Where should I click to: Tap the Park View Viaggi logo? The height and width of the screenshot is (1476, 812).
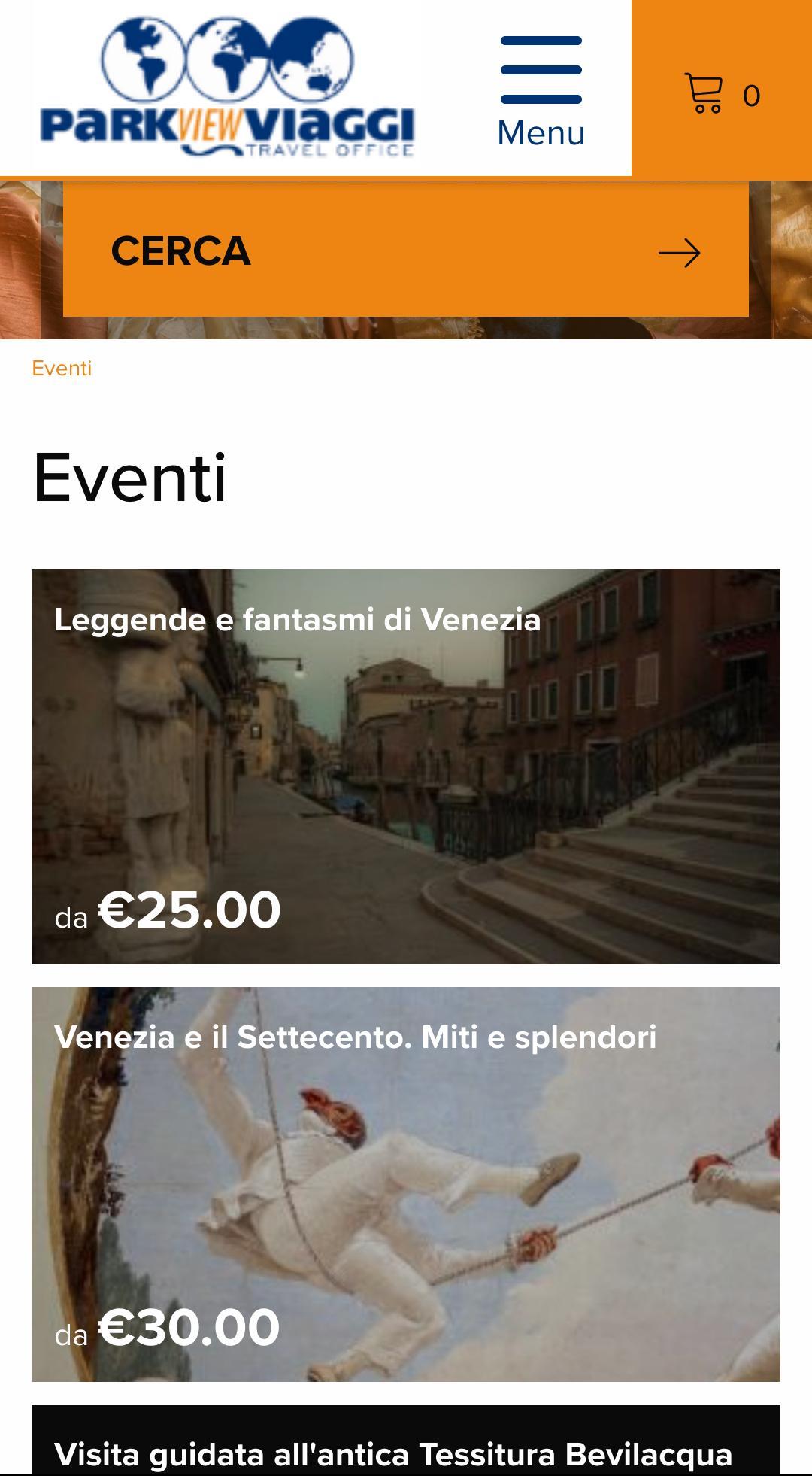click(227, 89)
